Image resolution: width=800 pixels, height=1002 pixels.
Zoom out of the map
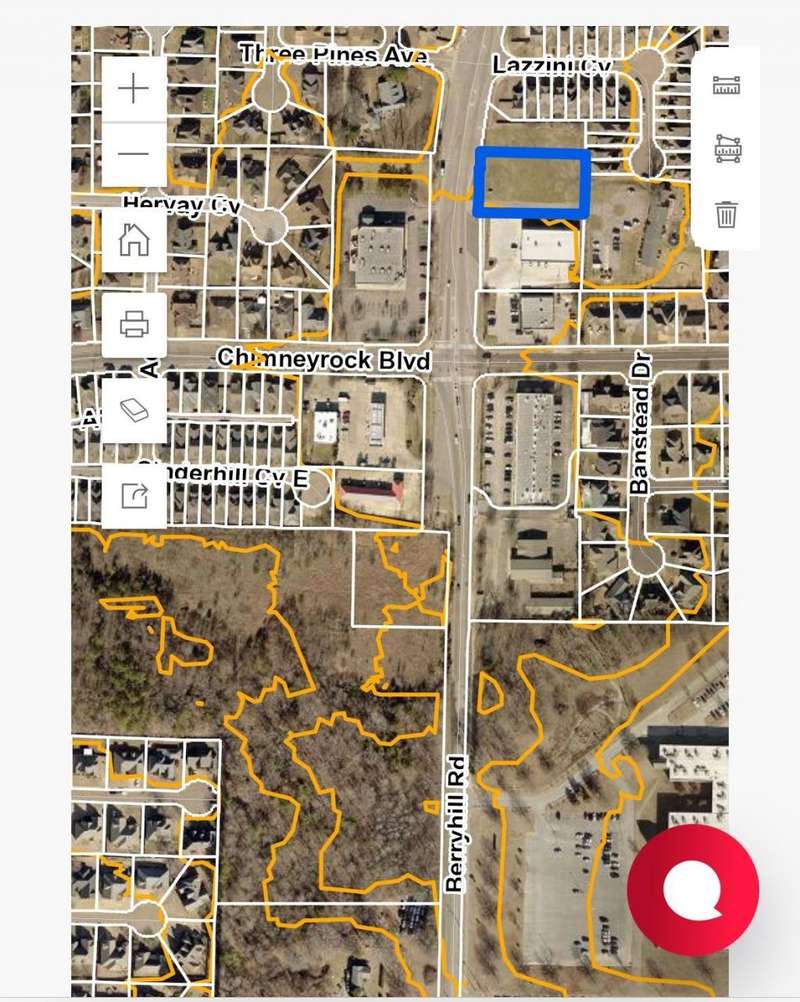[x=133, y=154]
